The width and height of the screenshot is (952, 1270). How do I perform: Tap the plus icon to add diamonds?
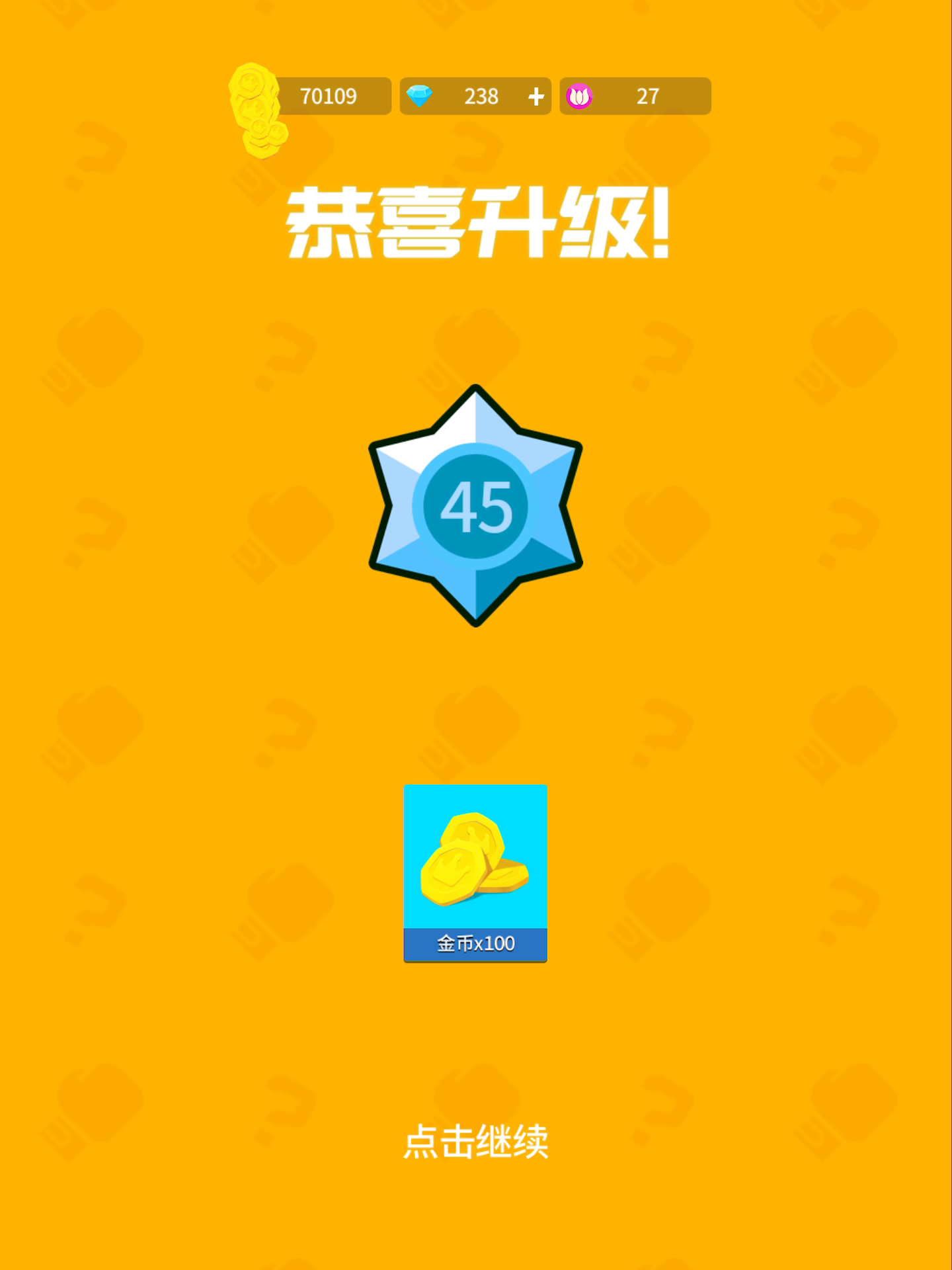pos(535,97)
